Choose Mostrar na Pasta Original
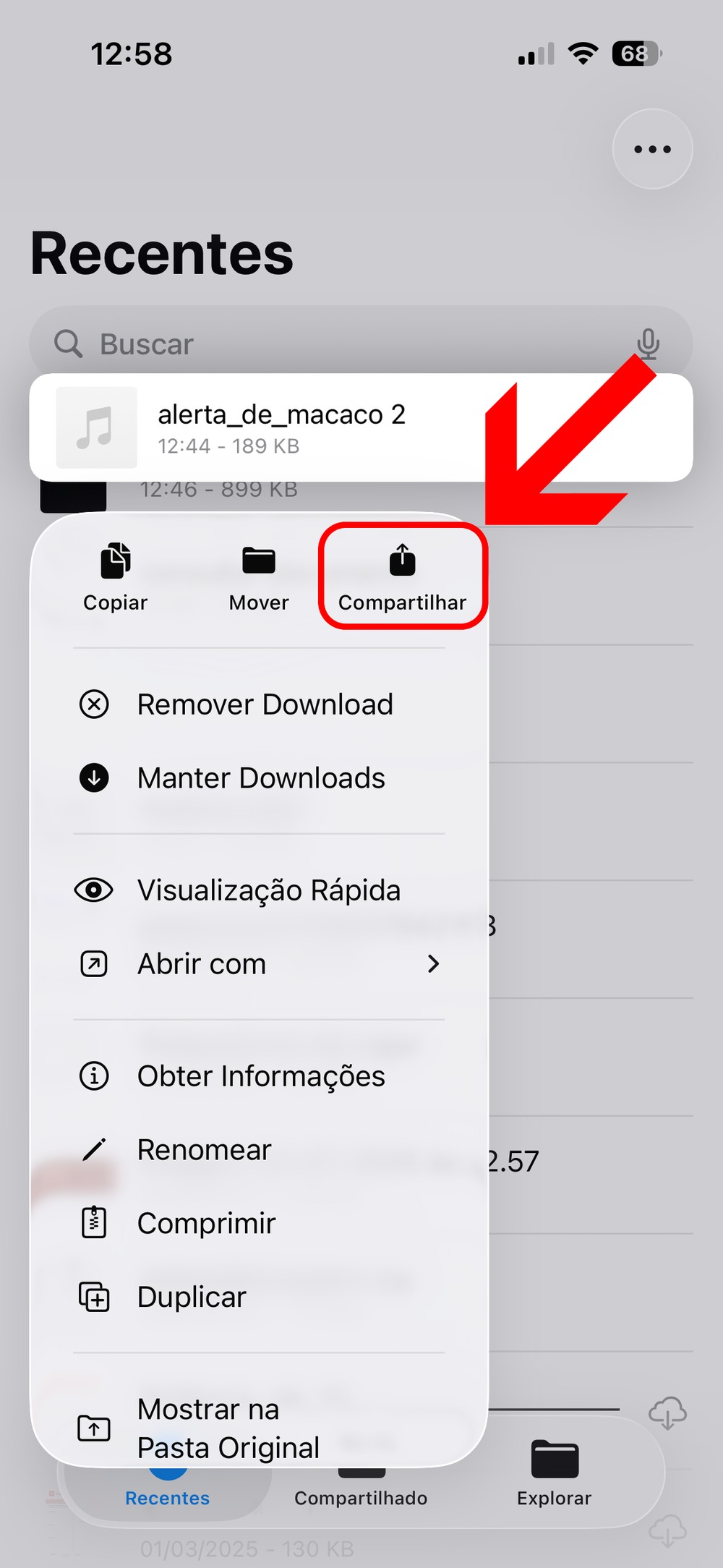Viewport: 723px width, 1568px height. pos(228,1428)
